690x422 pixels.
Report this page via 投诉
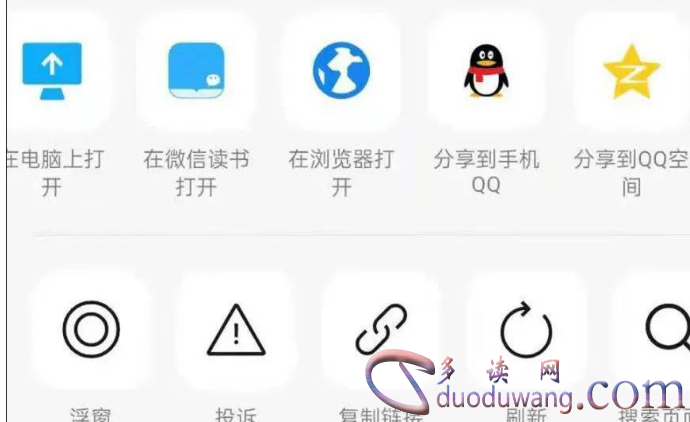tap(236, 330)
